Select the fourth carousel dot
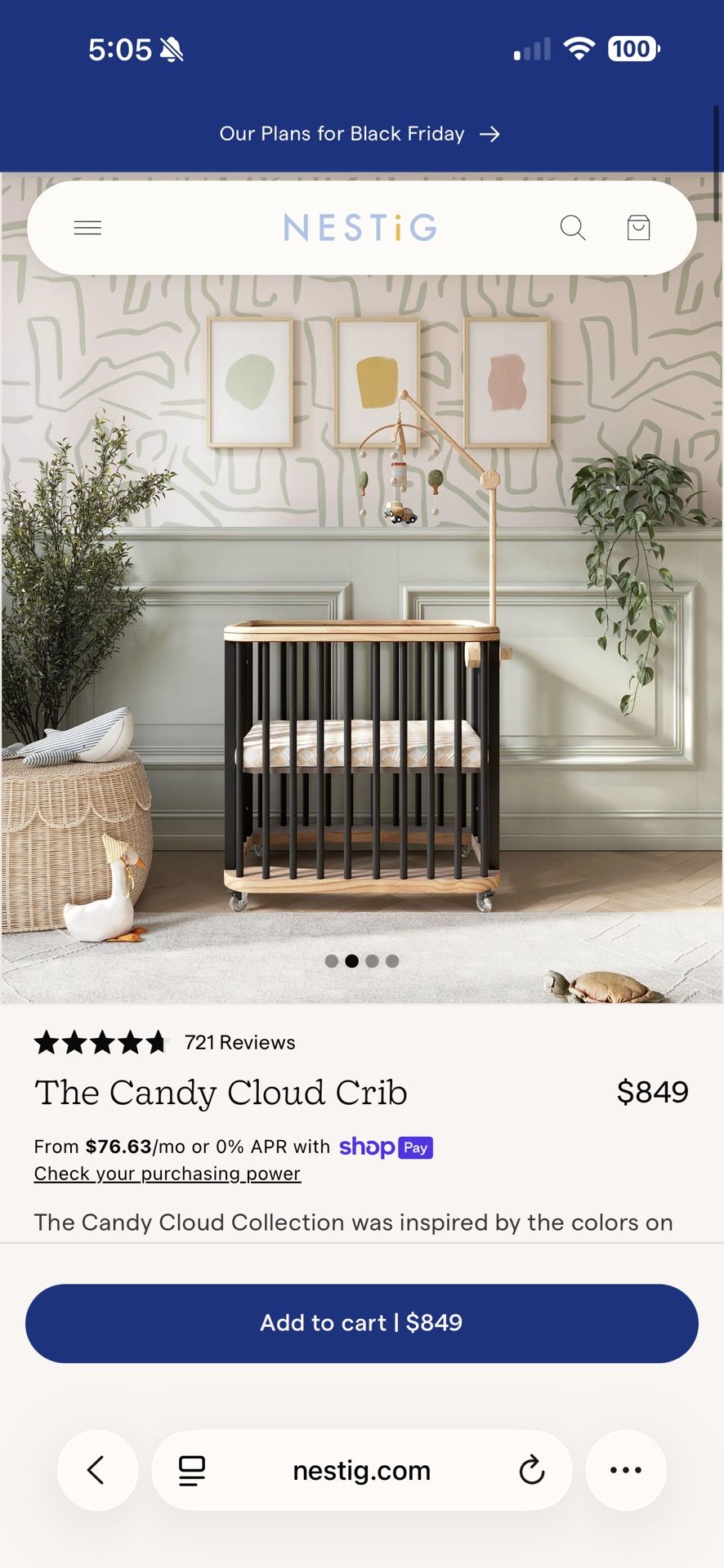The height and width of the screenshot is (1568, 724). coord(392,961)
